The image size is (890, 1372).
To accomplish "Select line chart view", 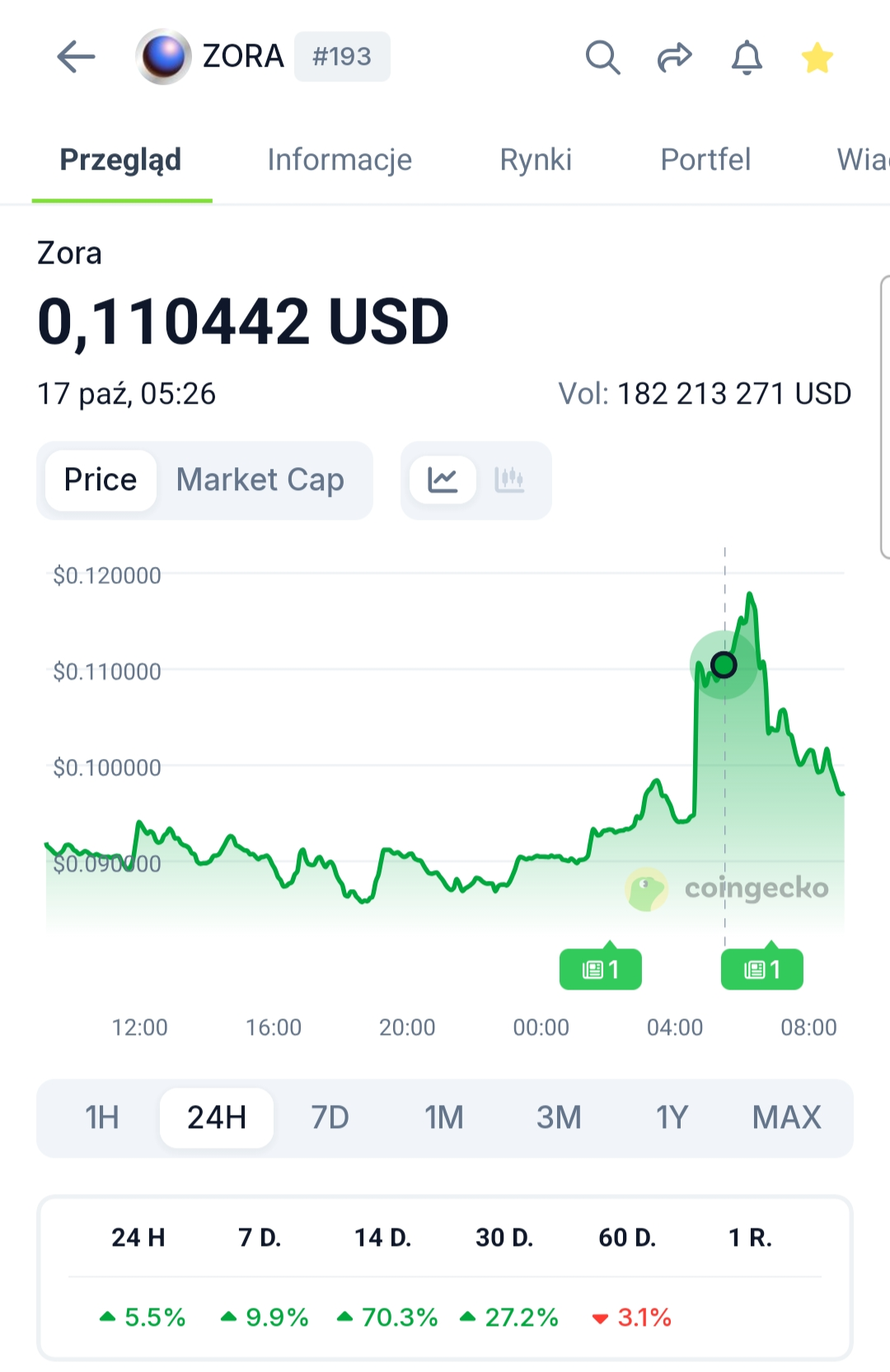I will pyautogui.click(x=443, y=480).
